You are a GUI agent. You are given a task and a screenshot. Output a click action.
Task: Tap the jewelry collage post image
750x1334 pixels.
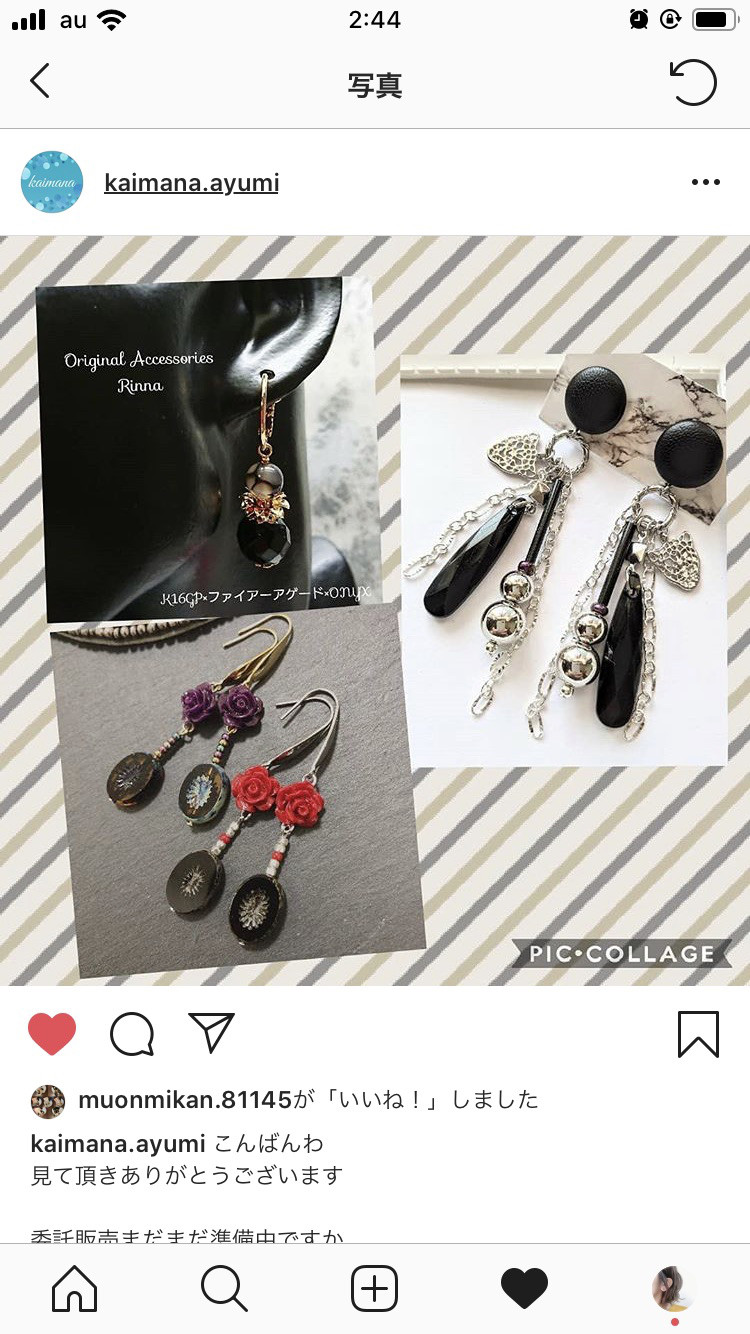coord(375,610)
